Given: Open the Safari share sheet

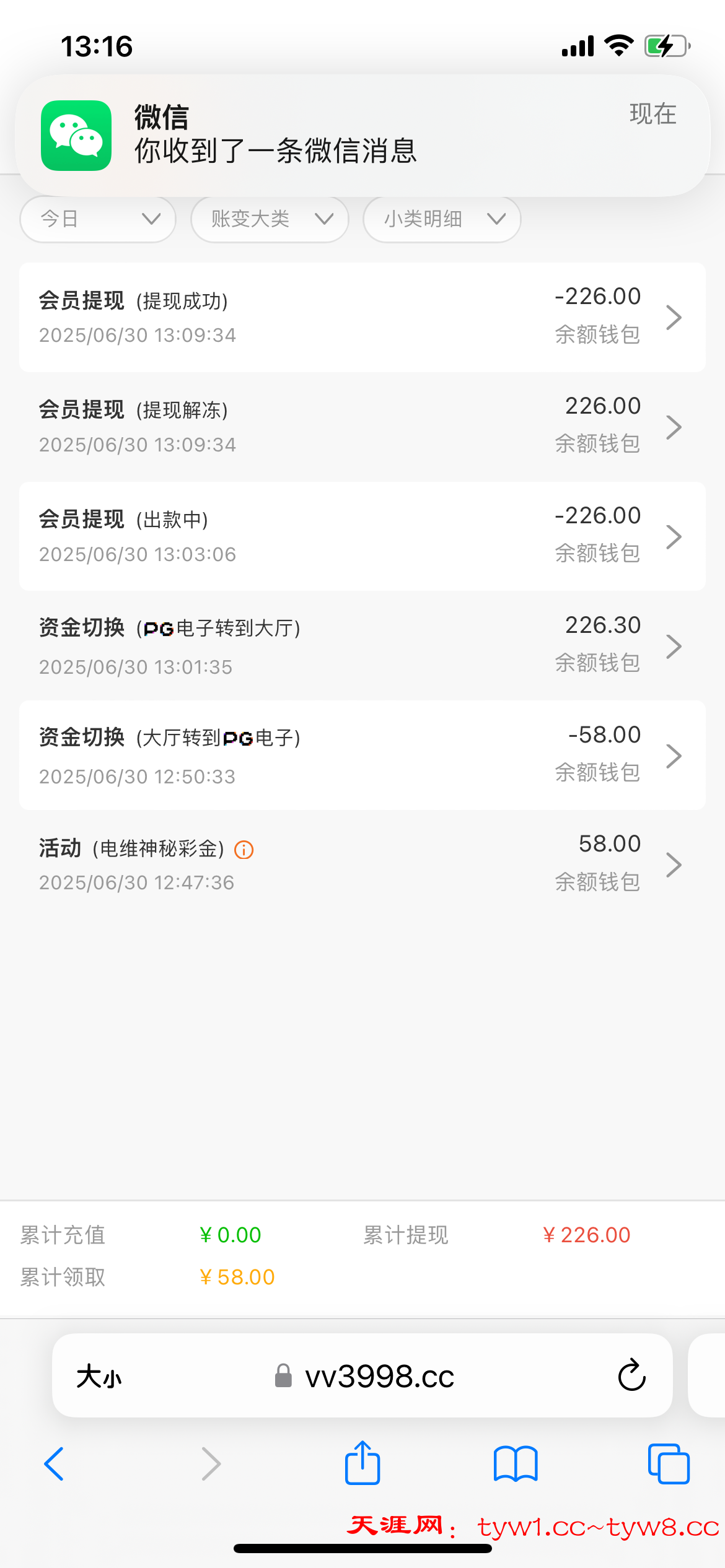Looking at the screenshot, I should [x=362, y=1463].
